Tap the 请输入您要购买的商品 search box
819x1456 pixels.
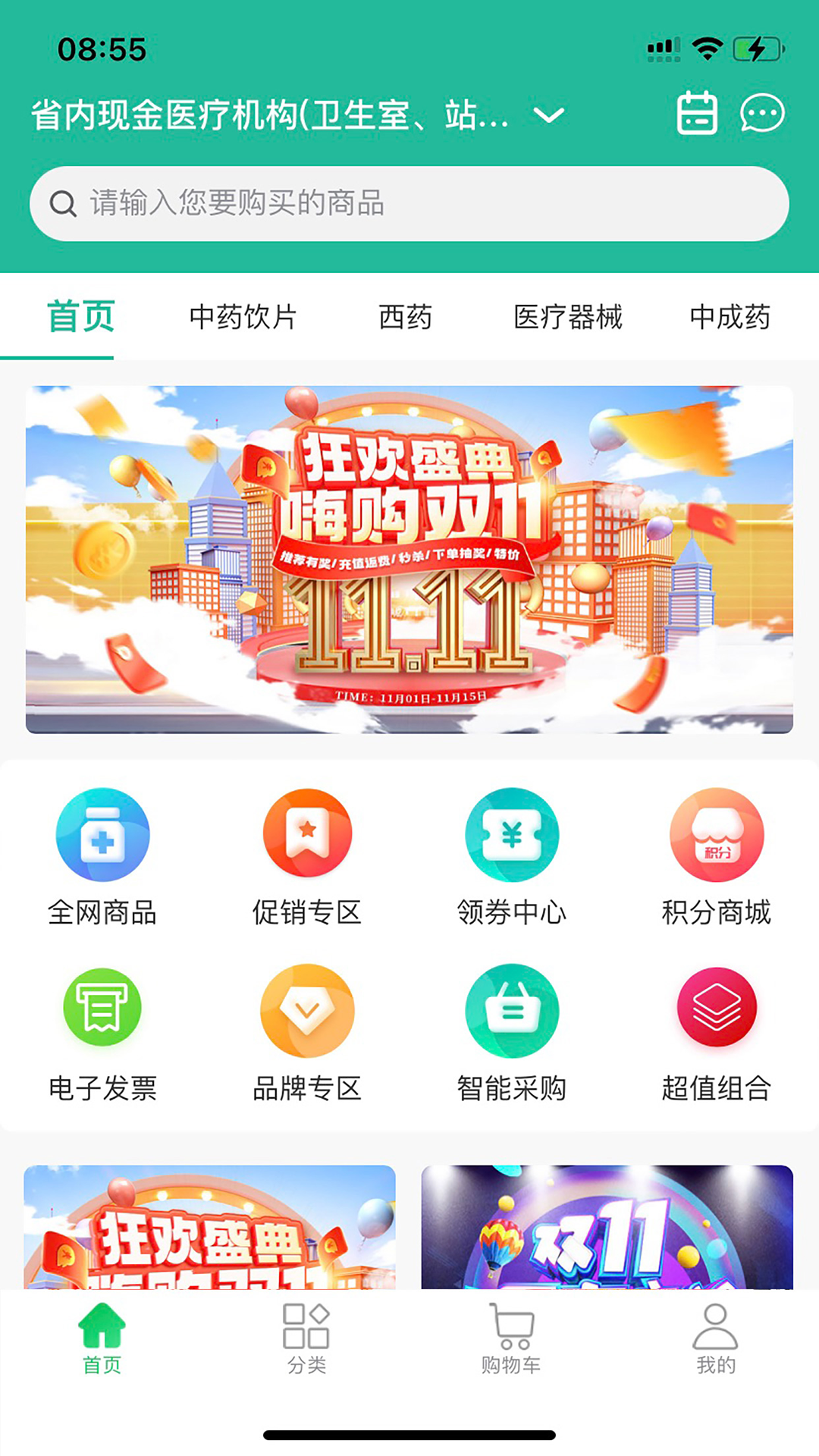[409, 203]
